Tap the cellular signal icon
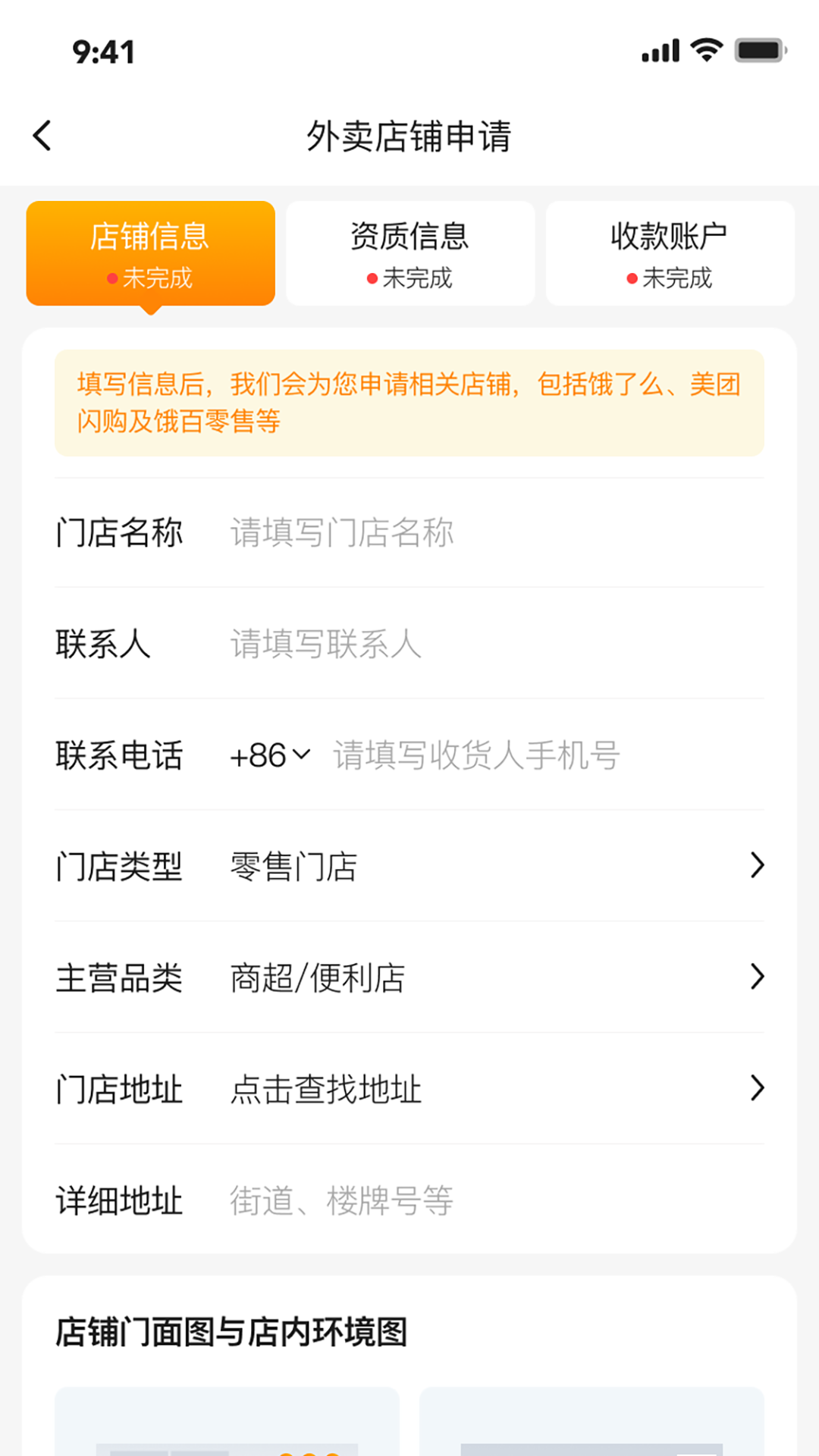819x1456 pixels. click(x=659, y=48)
